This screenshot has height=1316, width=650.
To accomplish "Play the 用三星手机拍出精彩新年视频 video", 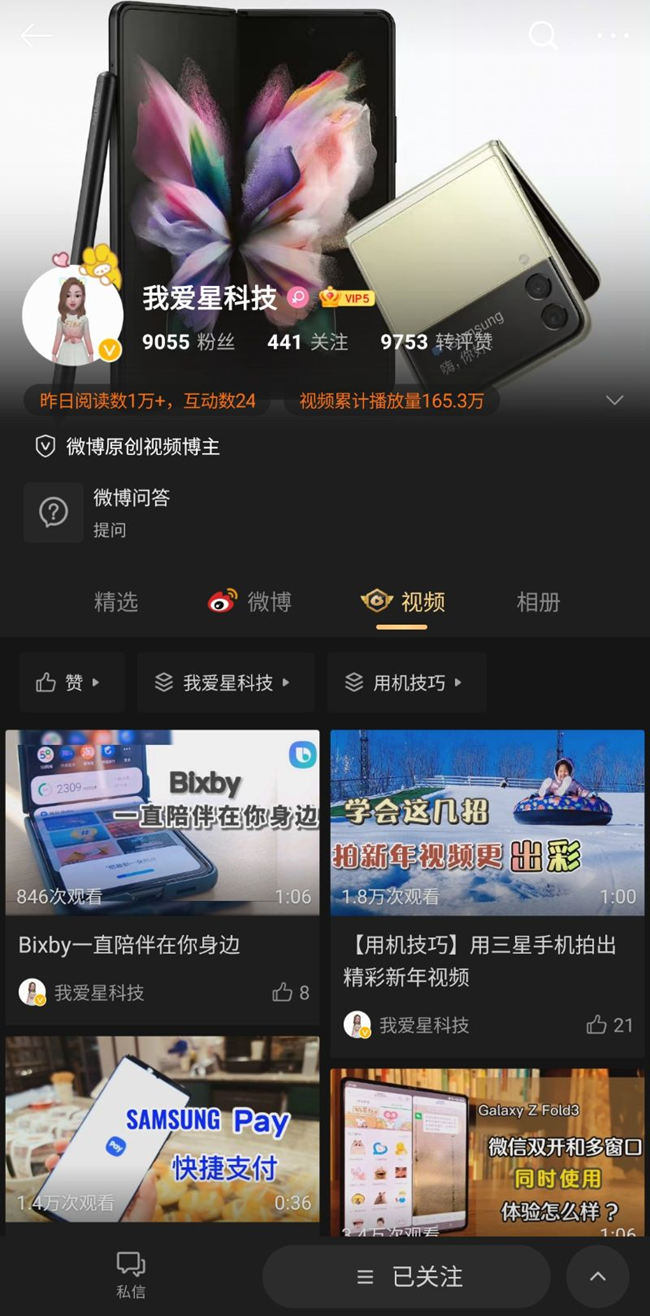I will [x=488, y=822].
